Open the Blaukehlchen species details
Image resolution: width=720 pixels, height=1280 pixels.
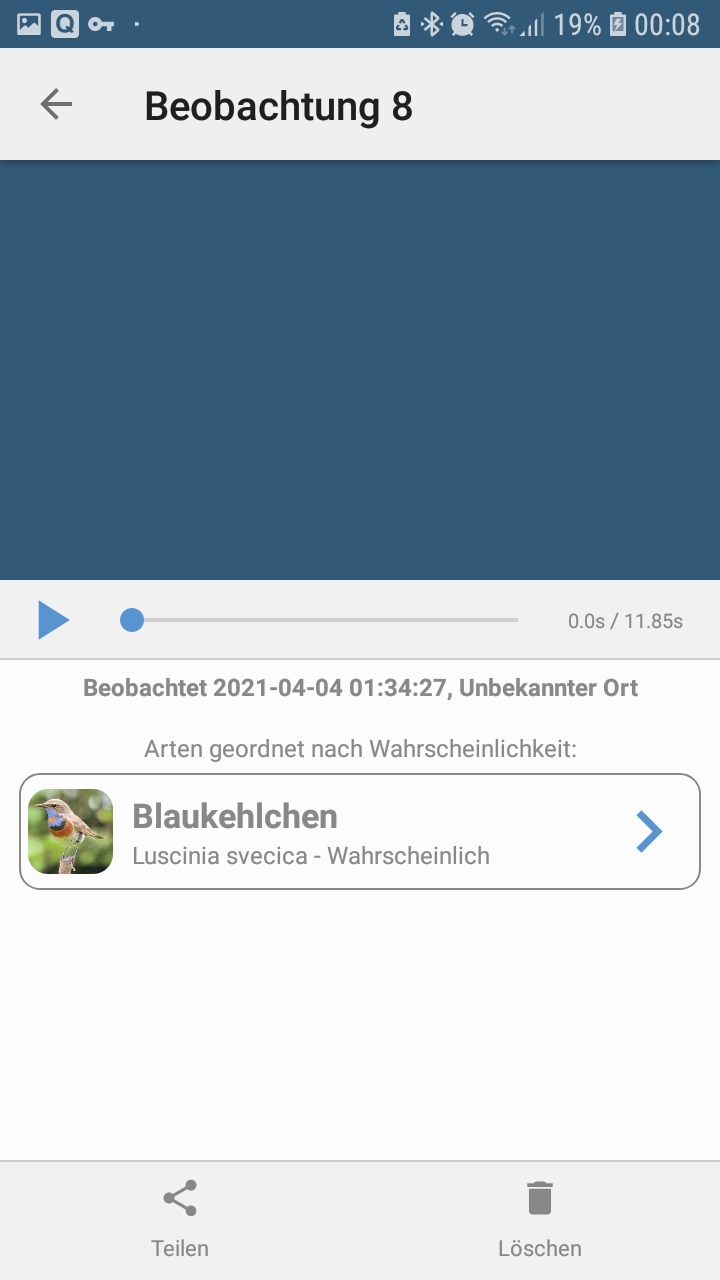[x=360, y=831]
